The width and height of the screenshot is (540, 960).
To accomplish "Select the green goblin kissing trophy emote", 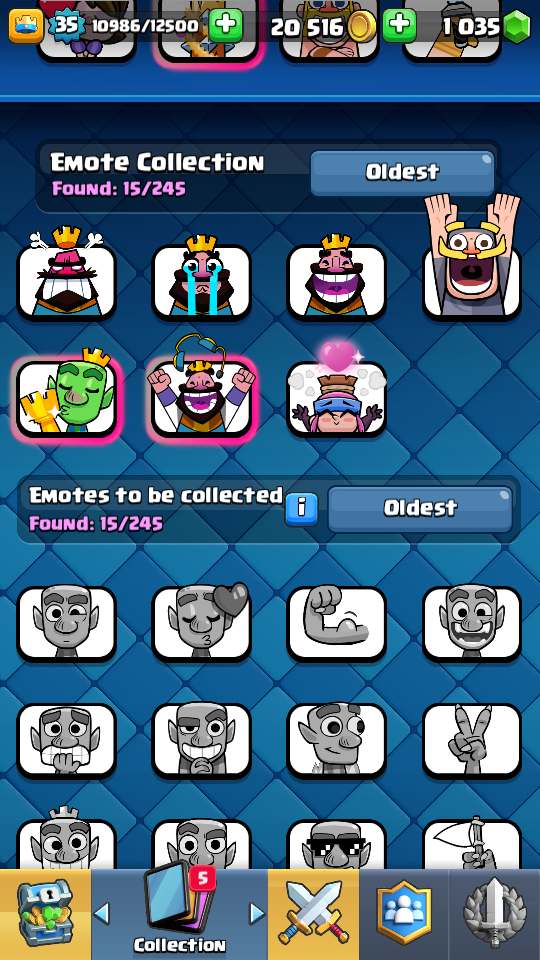I will pyautogui.click(x=67, y=395).
